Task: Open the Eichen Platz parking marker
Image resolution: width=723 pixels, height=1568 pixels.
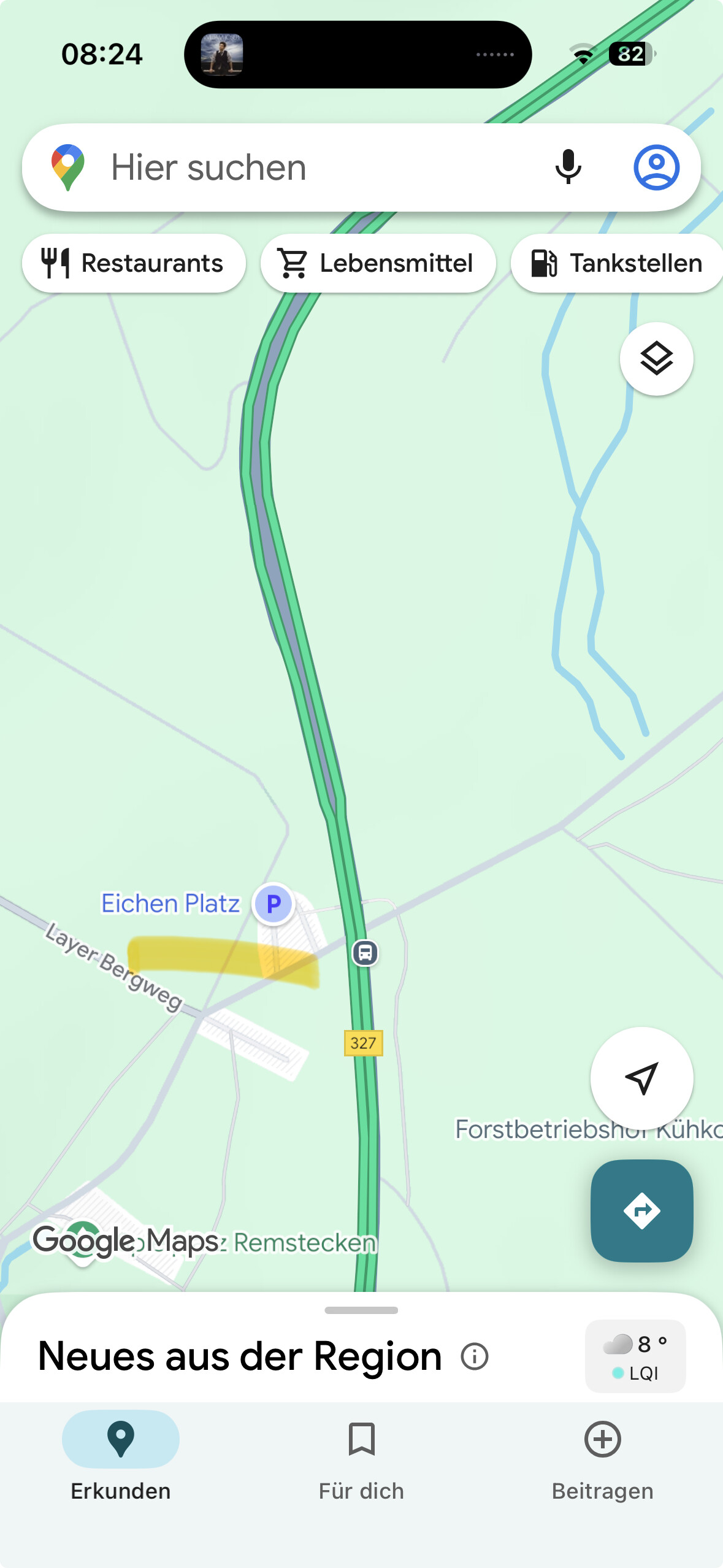Action: [274, 903]
